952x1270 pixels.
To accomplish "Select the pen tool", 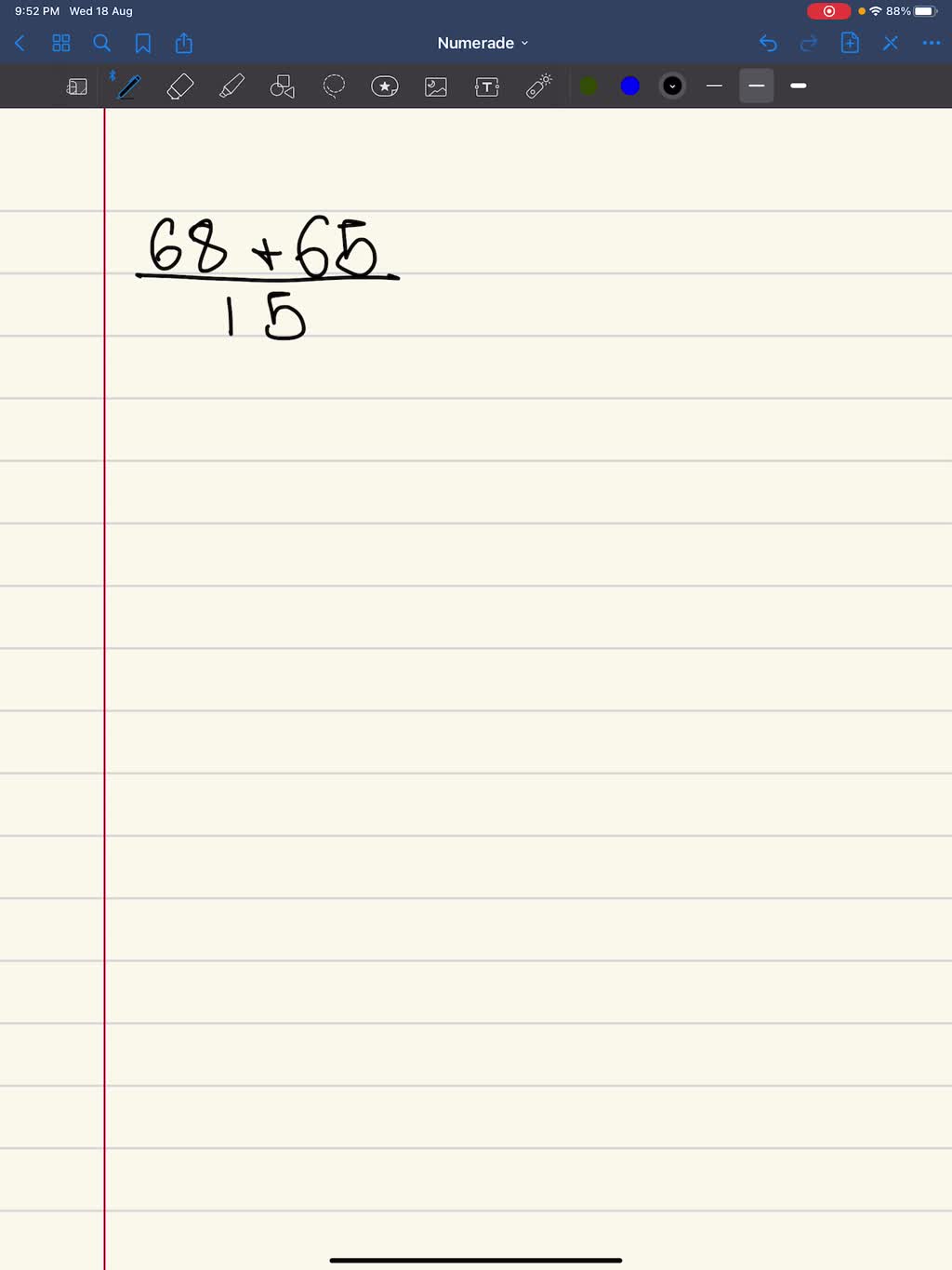I will coord(128,86).
